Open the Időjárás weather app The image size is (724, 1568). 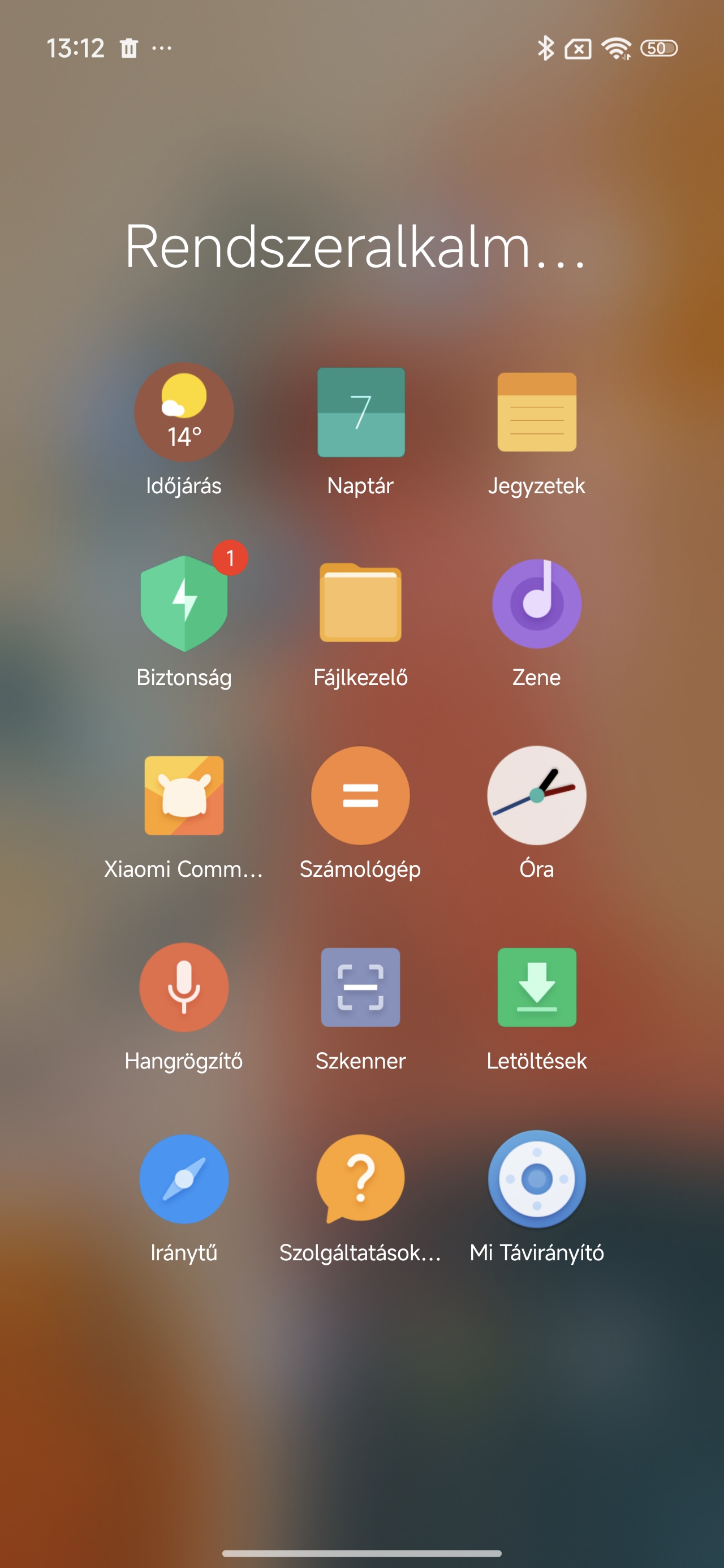click(183, 412)
